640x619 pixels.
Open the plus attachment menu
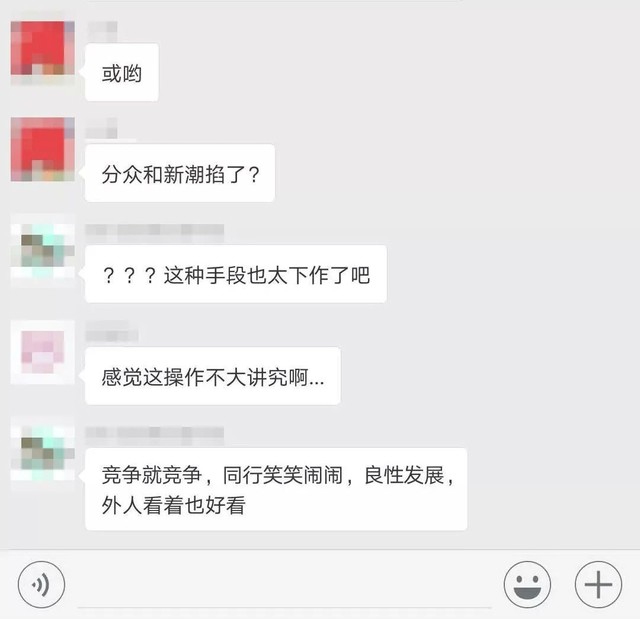(x=598, y=584)
